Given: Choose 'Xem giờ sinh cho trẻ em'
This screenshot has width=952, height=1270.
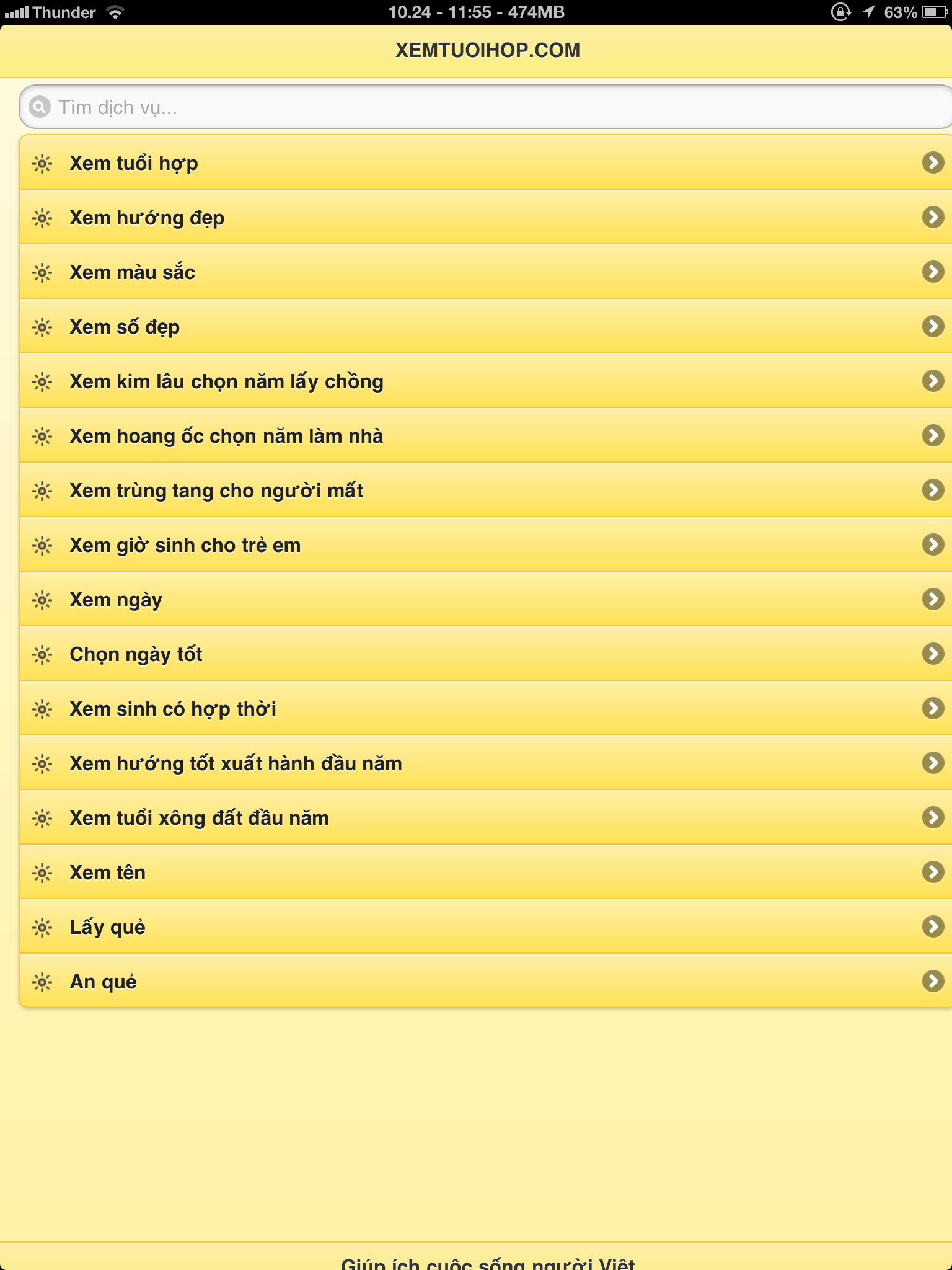Looking at the screenshot, I should click(483, 545).
